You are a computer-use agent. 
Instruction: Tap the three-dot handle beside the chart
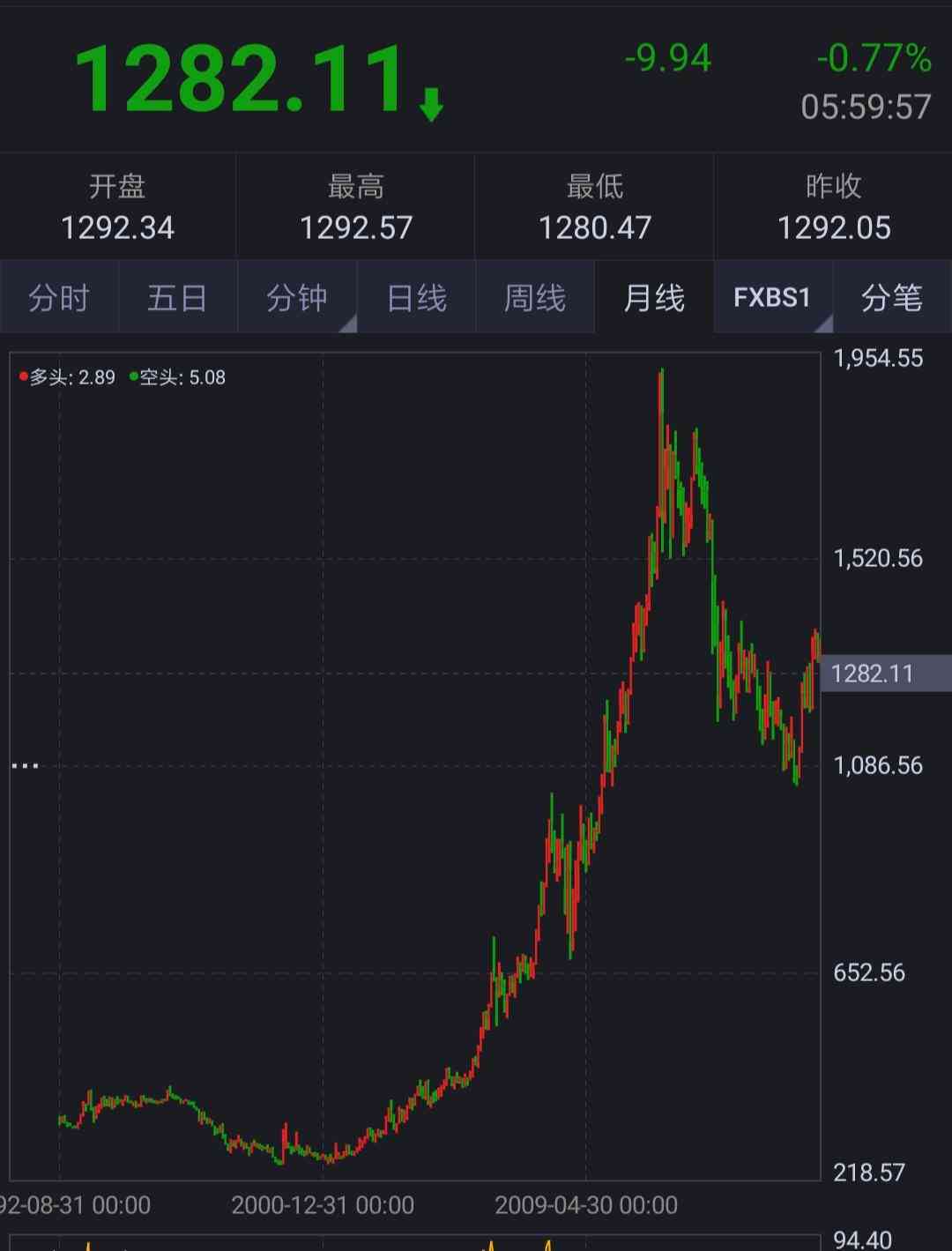pyautogui.click(x=25, y=765)
